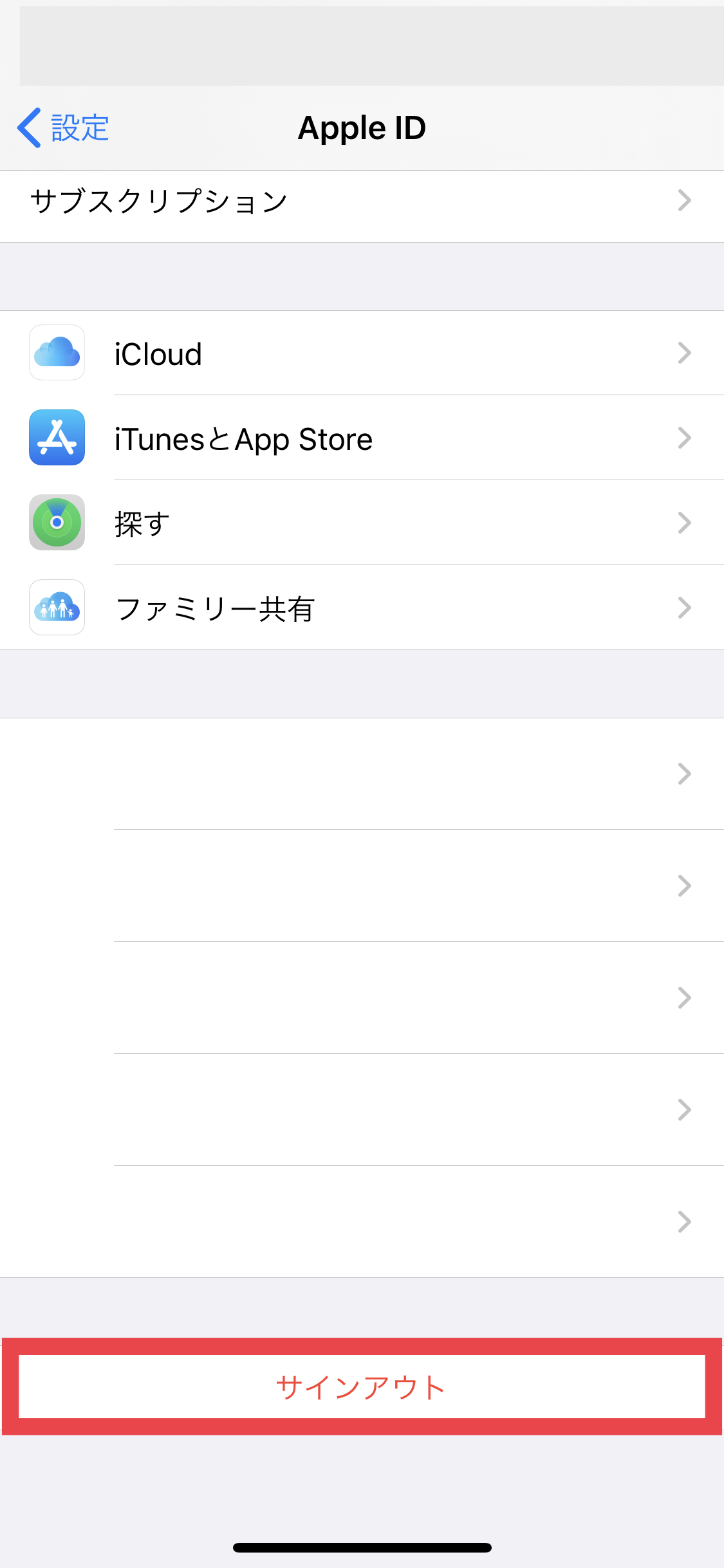The width and height of the screenshot is (724, 1568).
Task: Open iTunesとApp Store settings
Action: pos(362,438)
